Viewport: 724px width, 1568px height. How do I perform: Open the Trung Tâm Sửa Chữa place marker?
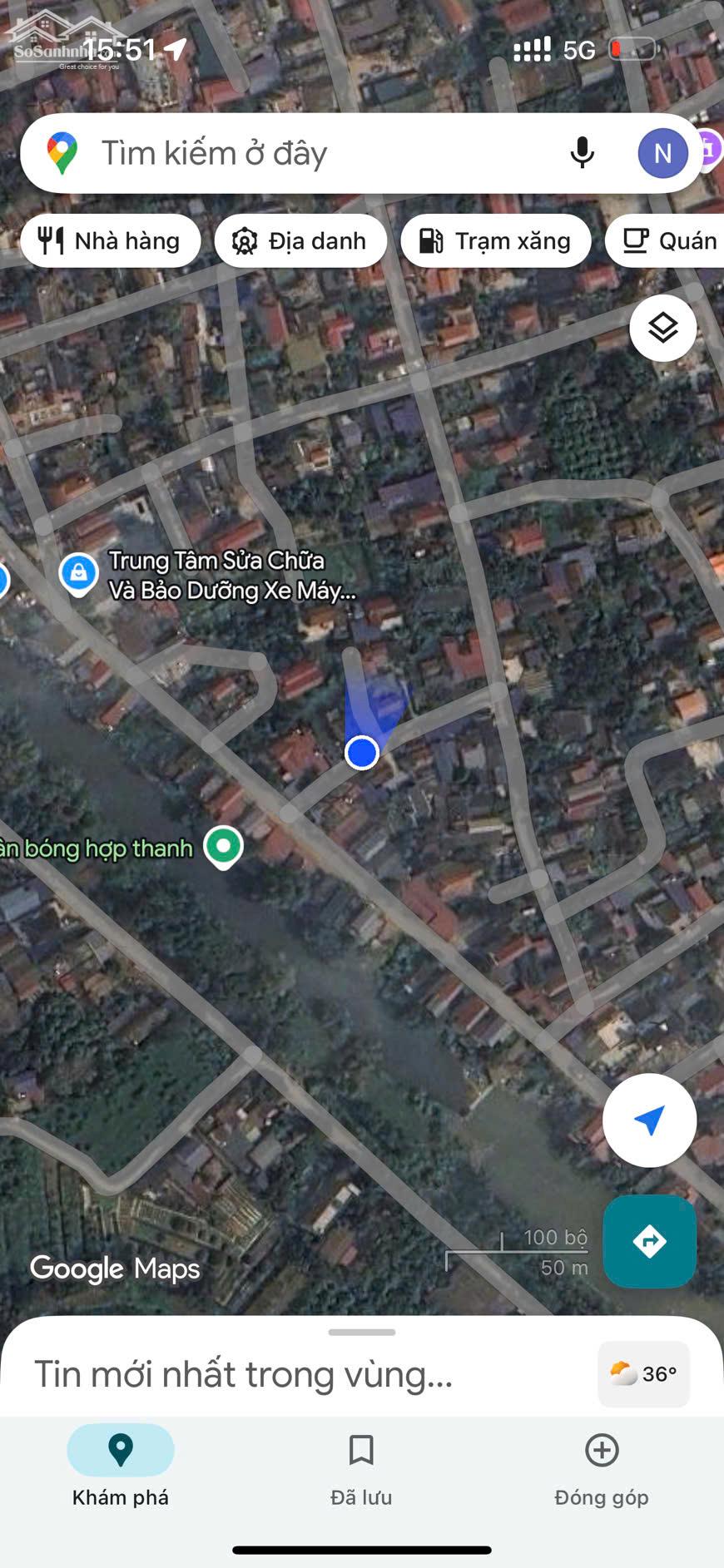click(78, 573)
